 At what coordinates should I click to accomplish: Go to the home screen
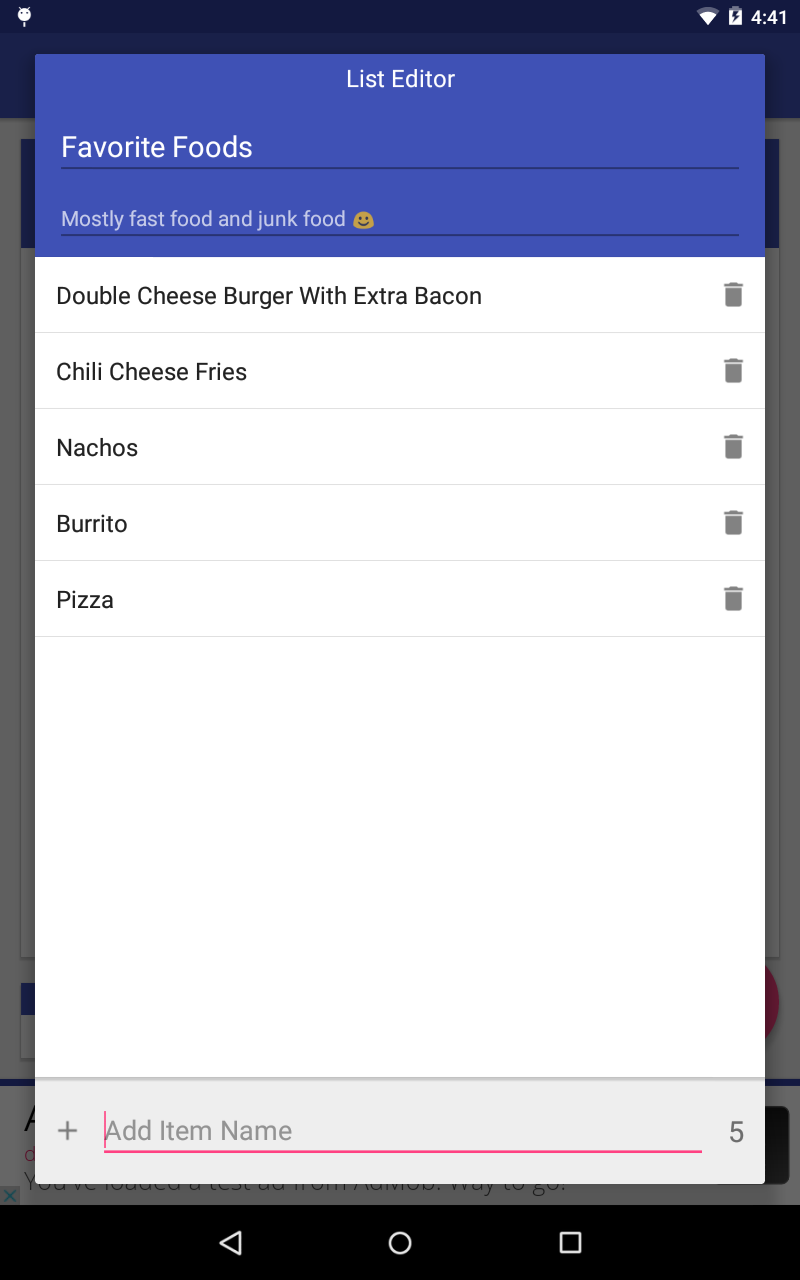pyautogui.click(x=400, y=1242)
